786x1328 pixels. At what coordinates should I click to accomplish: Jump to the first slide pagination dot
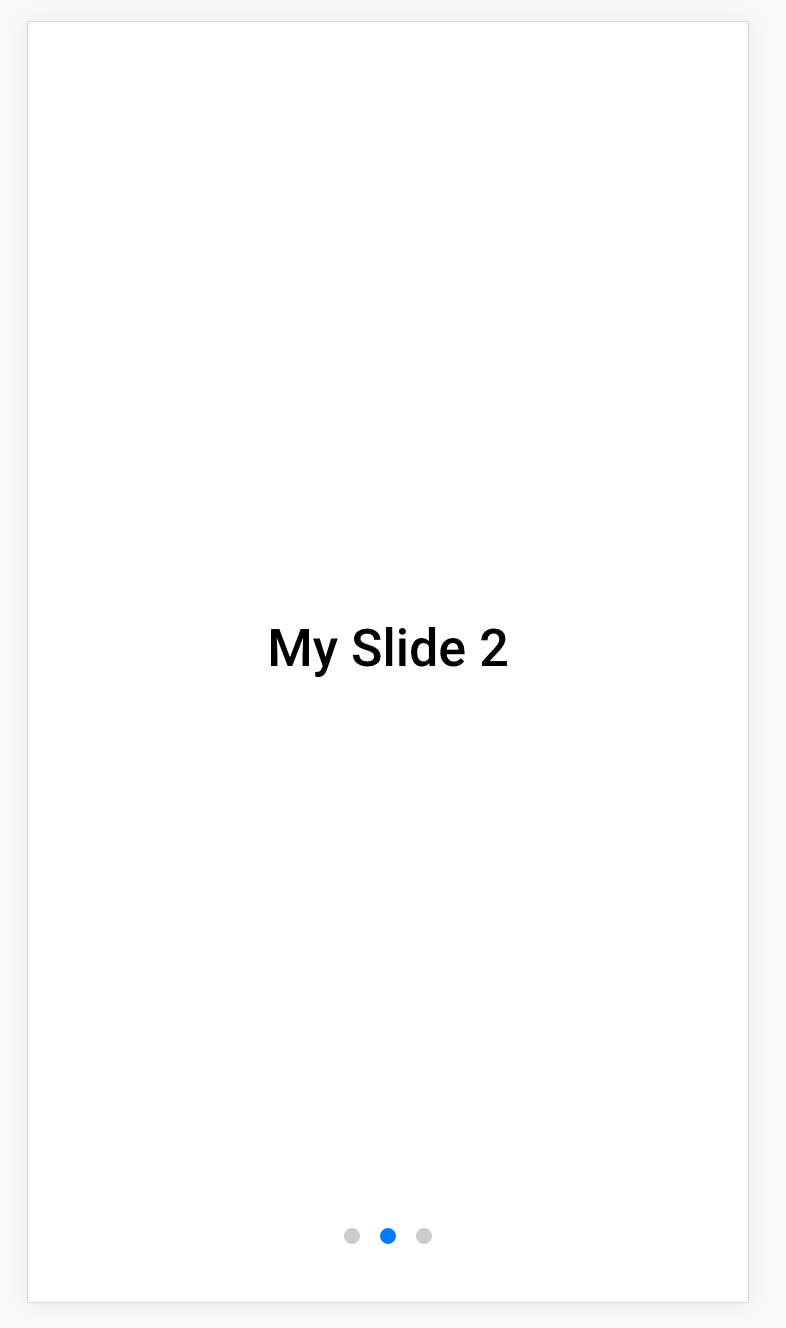tap(352, 1236)
